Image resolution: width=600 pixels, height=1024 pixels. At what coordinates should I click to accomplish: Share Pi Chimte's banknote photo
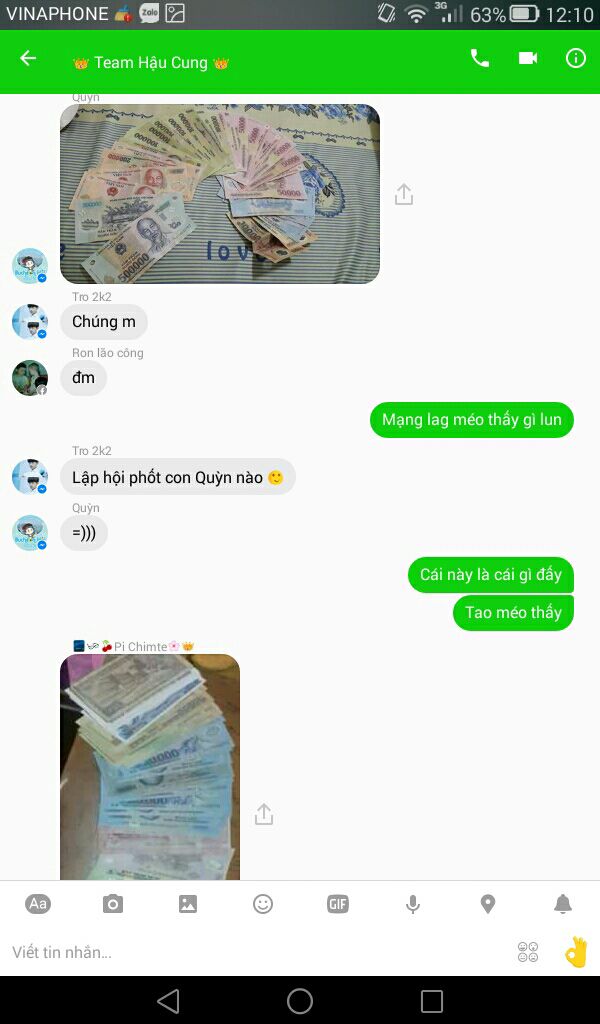[263, 814]
